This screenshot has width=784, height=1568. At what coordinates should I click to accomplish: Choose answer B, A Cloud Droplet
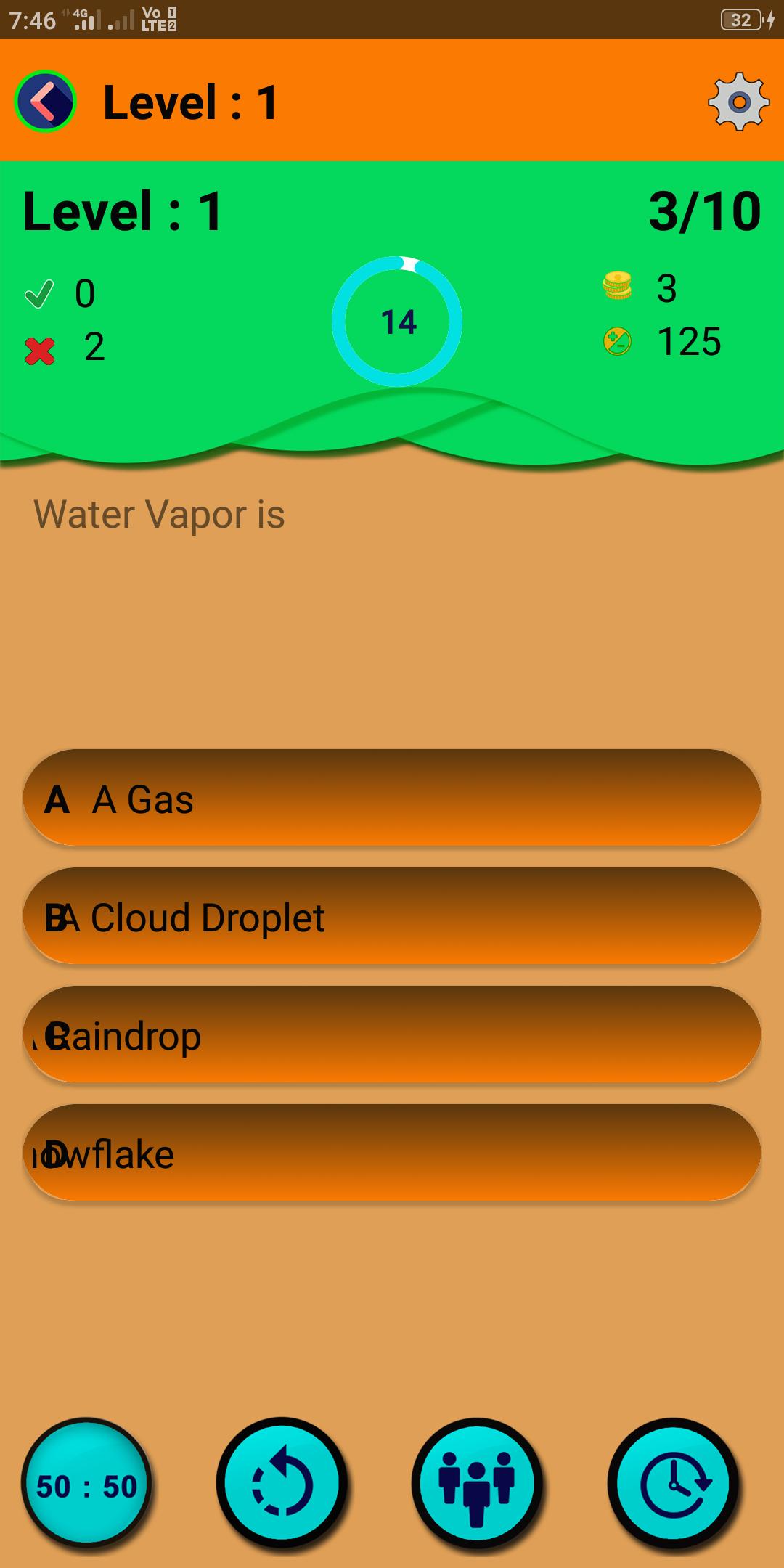(392, 917)
